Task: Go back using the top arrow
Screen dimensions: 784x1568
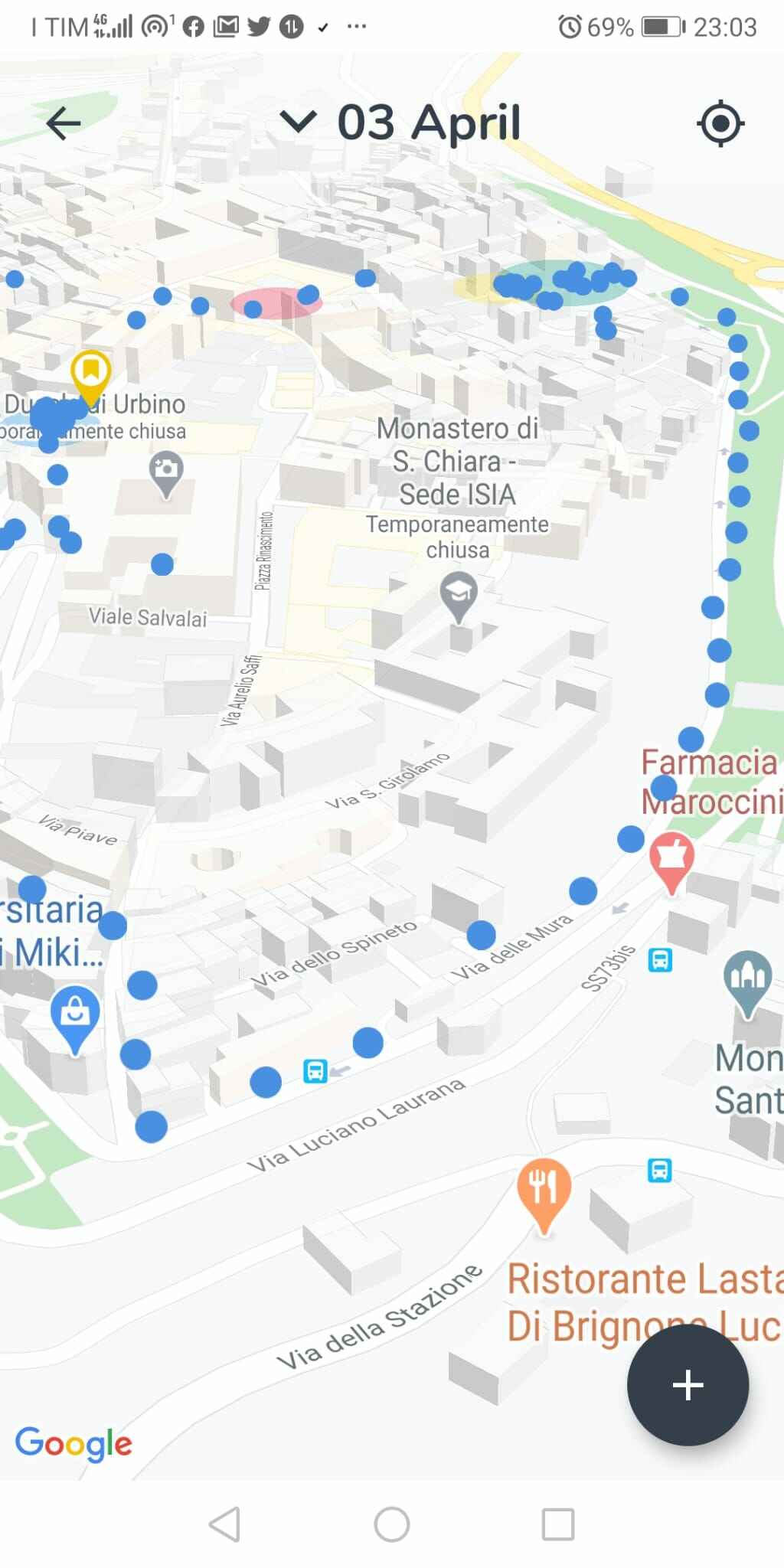Action: 63,123
